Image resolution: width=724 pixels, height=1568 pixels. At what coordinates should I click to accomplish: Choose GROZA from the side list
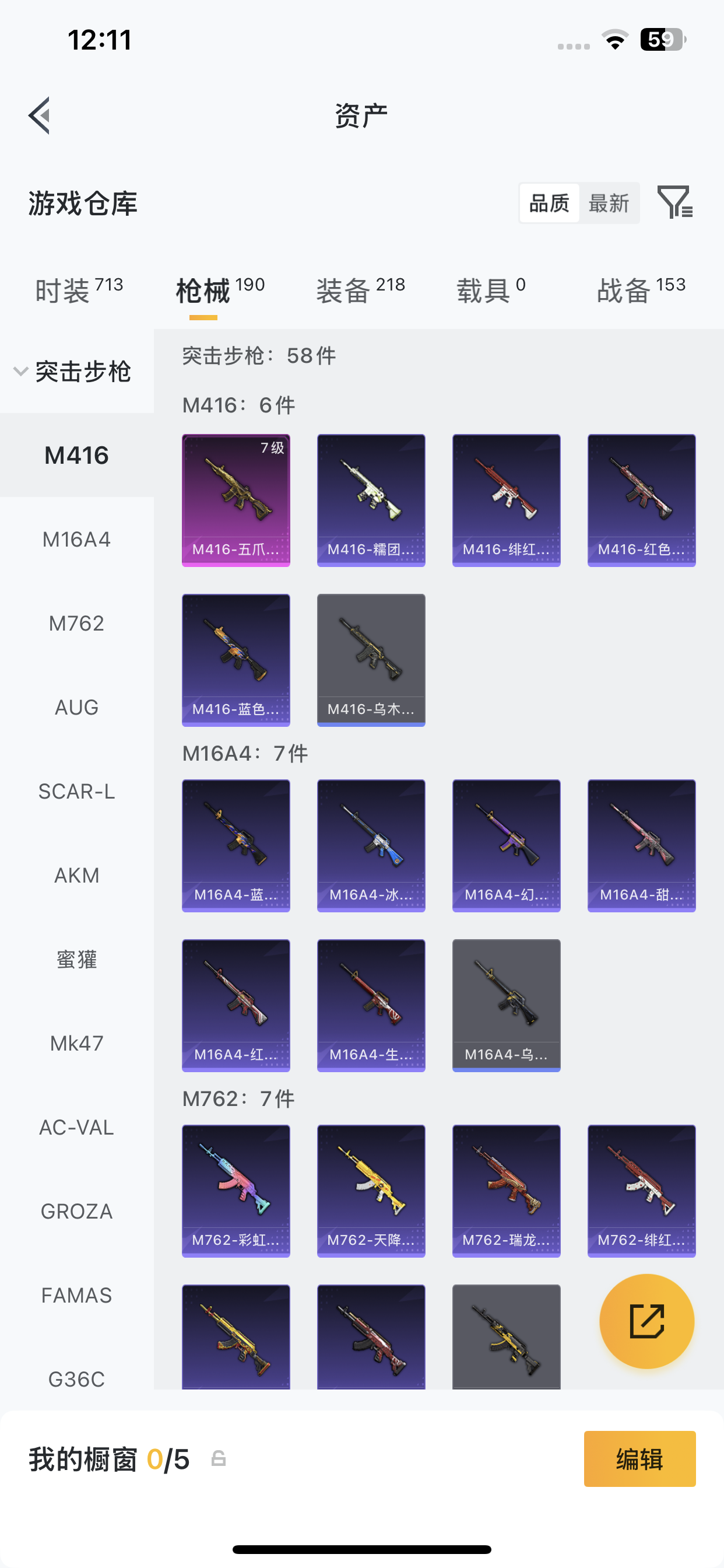pos(77,1212)
